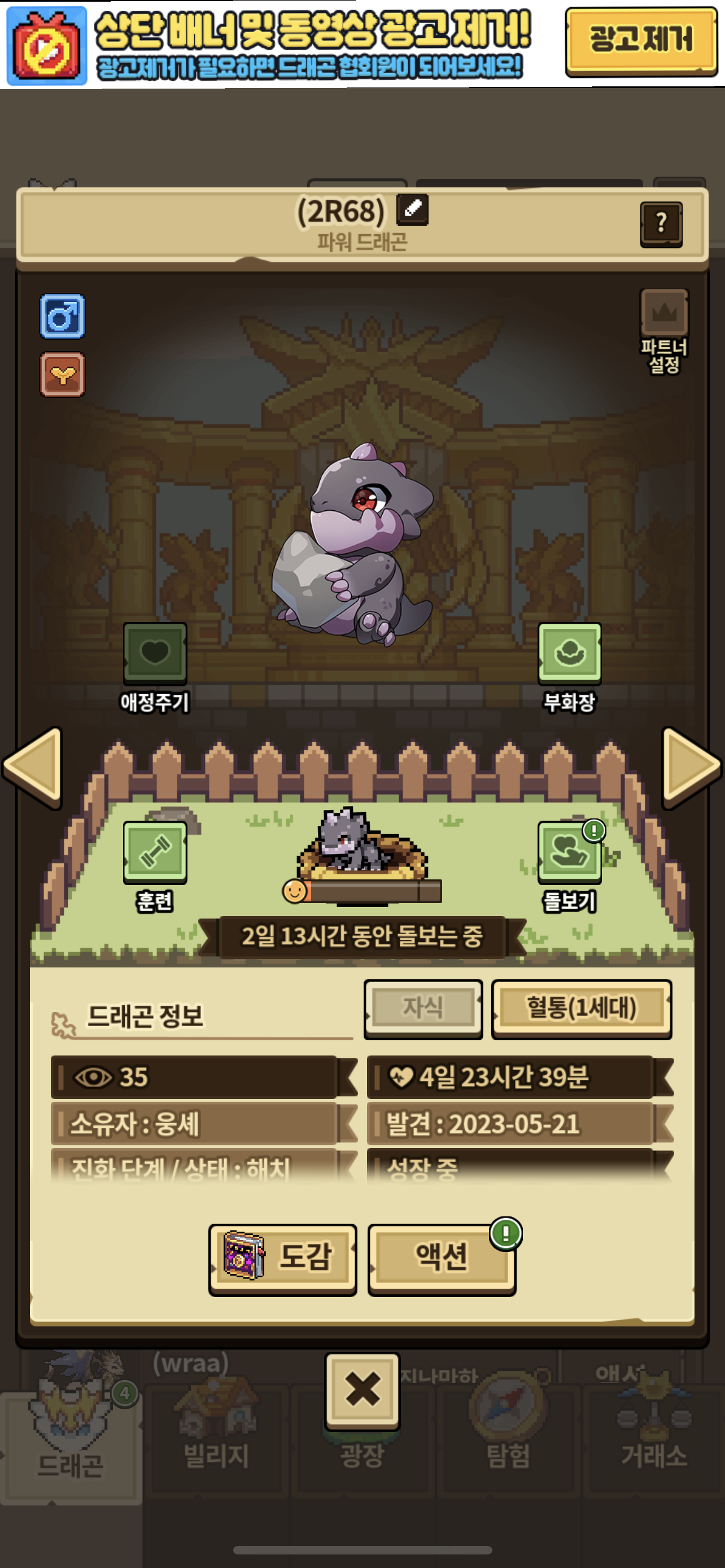Edit the dragon name (2R68)

[x=412, y=209]
